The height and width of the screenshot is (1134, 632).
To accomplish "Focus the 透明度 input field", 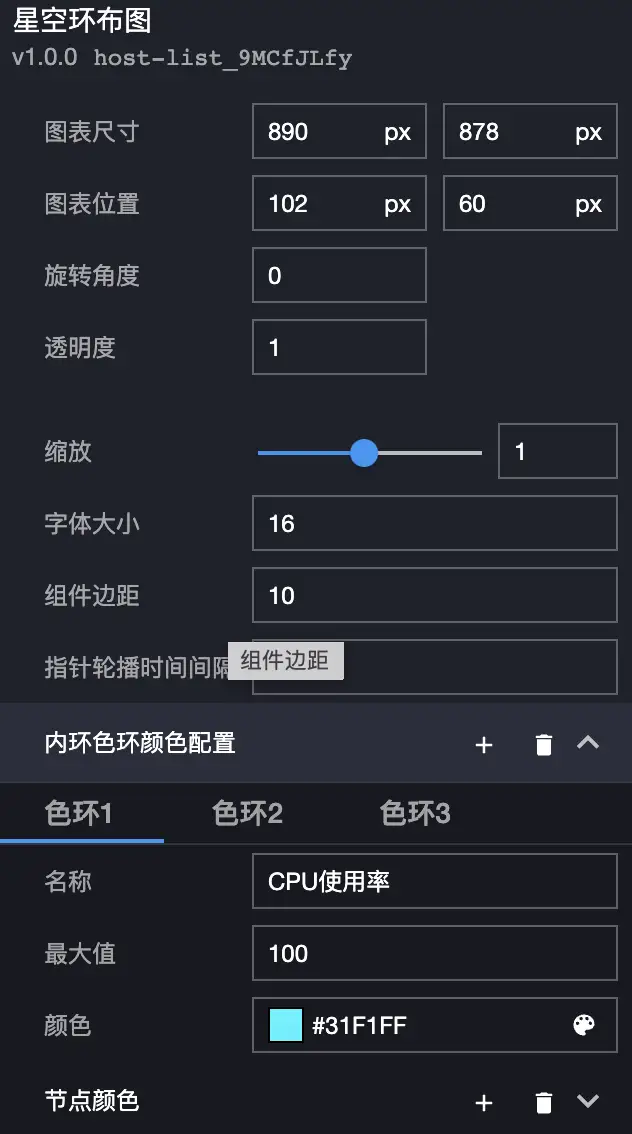I will point(339,348).
